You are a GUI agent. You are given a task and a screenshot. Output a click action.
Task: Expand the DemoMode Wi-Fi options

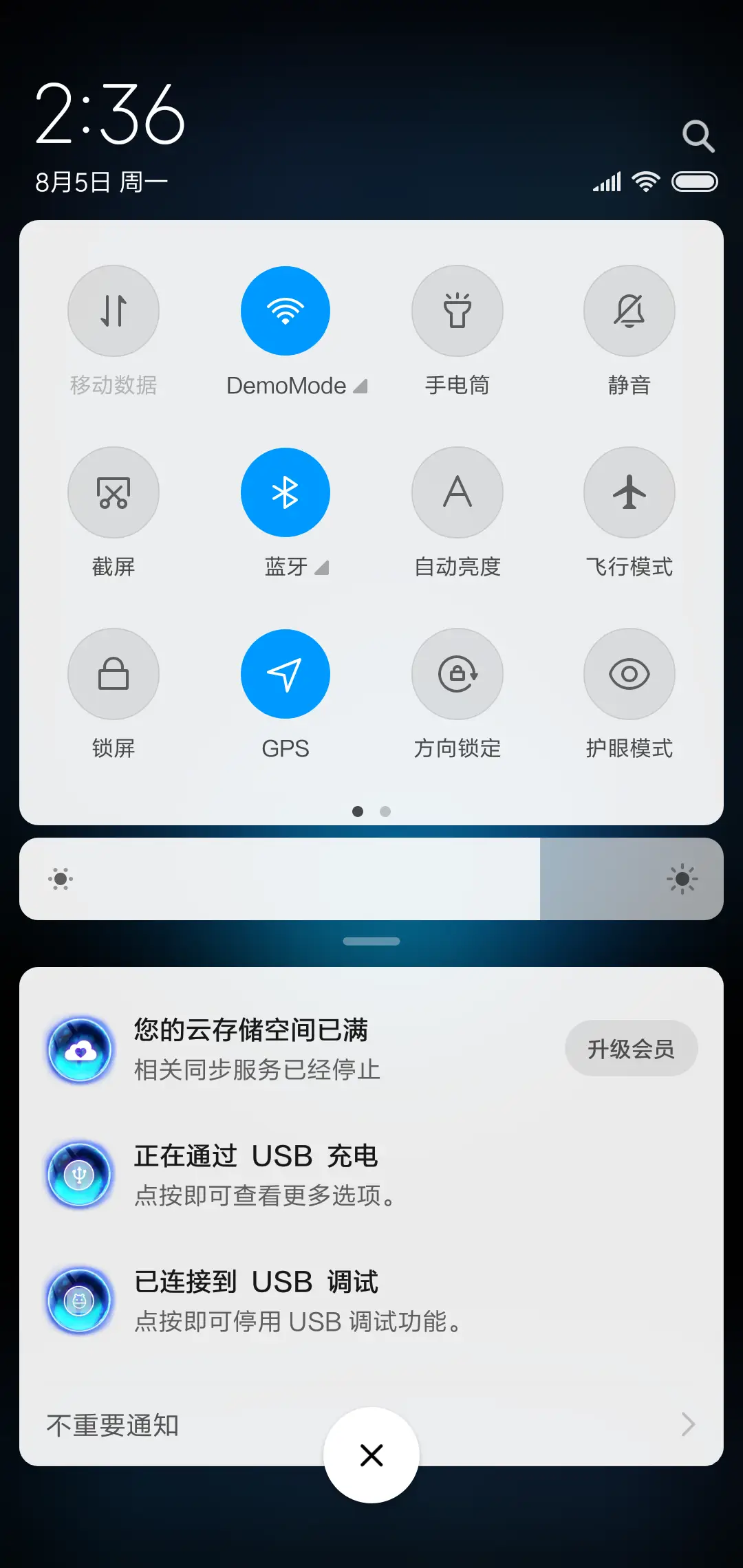[360, 385]
